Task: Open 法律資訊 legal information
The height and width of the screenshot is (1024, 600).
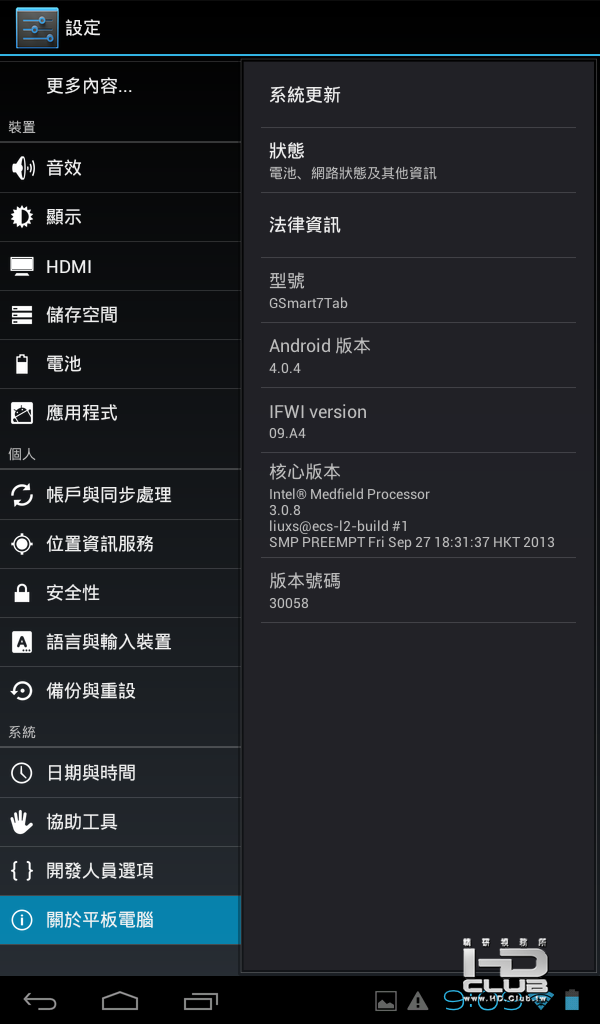Action: coord(418,225)
